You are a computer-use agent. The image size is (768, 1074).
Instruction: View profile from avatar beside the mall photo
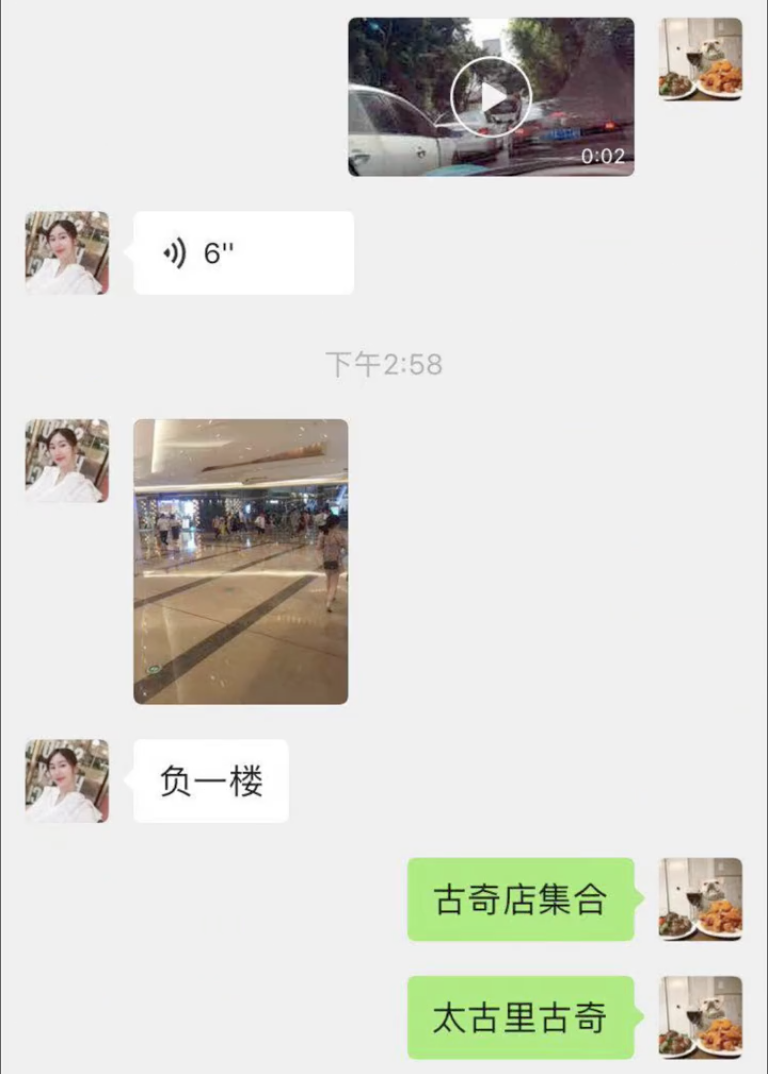(x=67, y=460)
